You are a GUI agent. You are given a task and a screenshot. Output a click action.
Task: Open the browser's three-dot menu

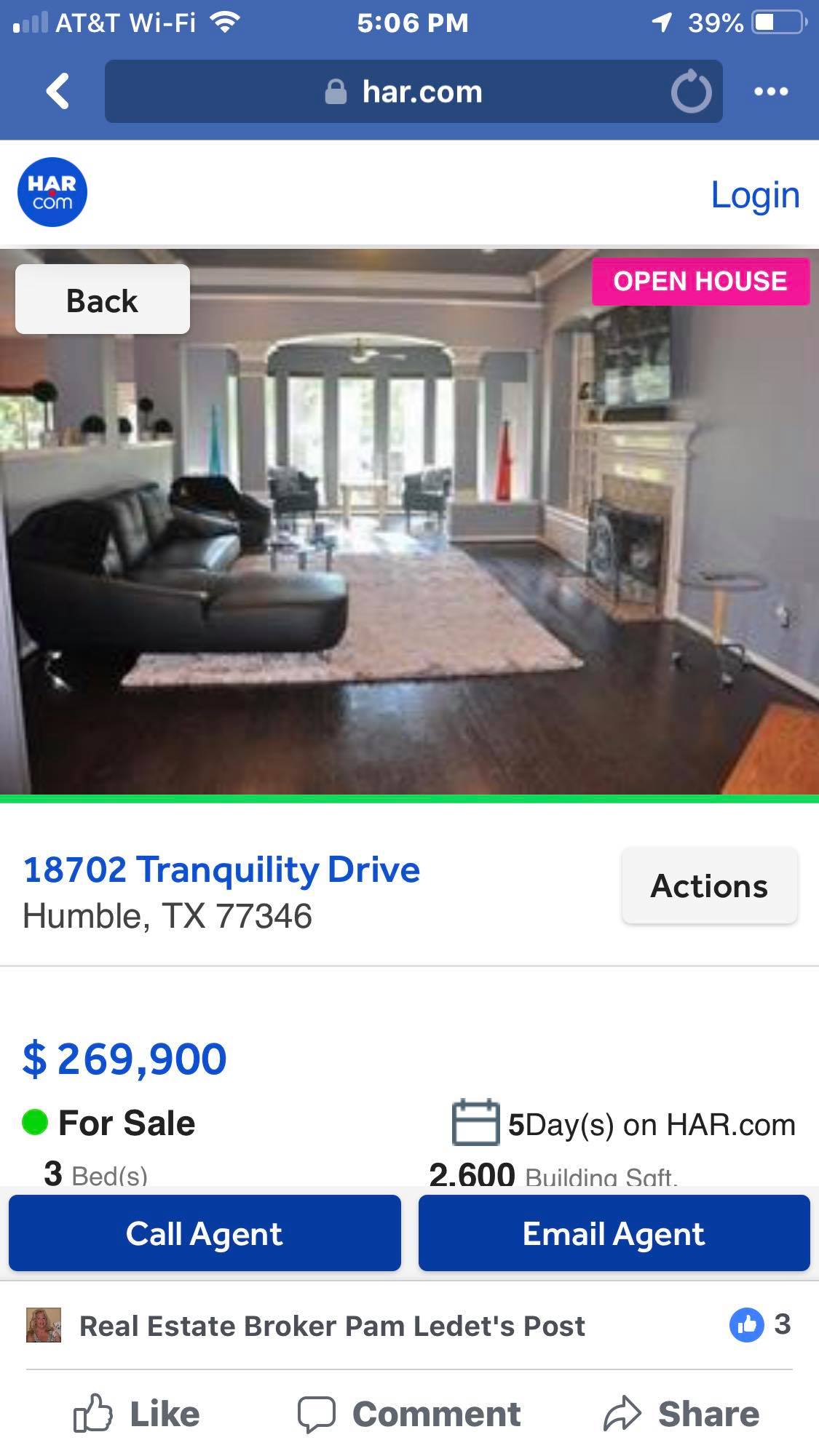pos(771,92)
